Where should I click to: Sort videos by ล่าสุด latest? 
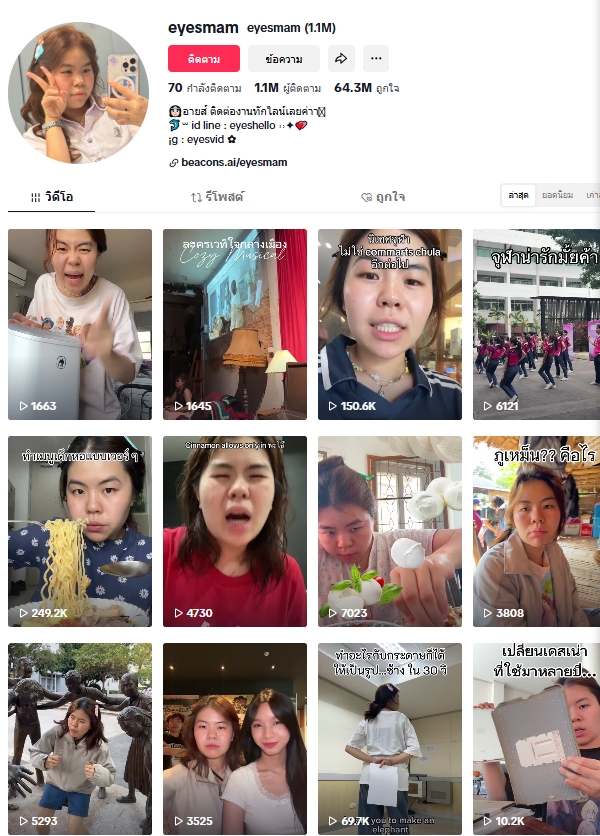point(518,195)
